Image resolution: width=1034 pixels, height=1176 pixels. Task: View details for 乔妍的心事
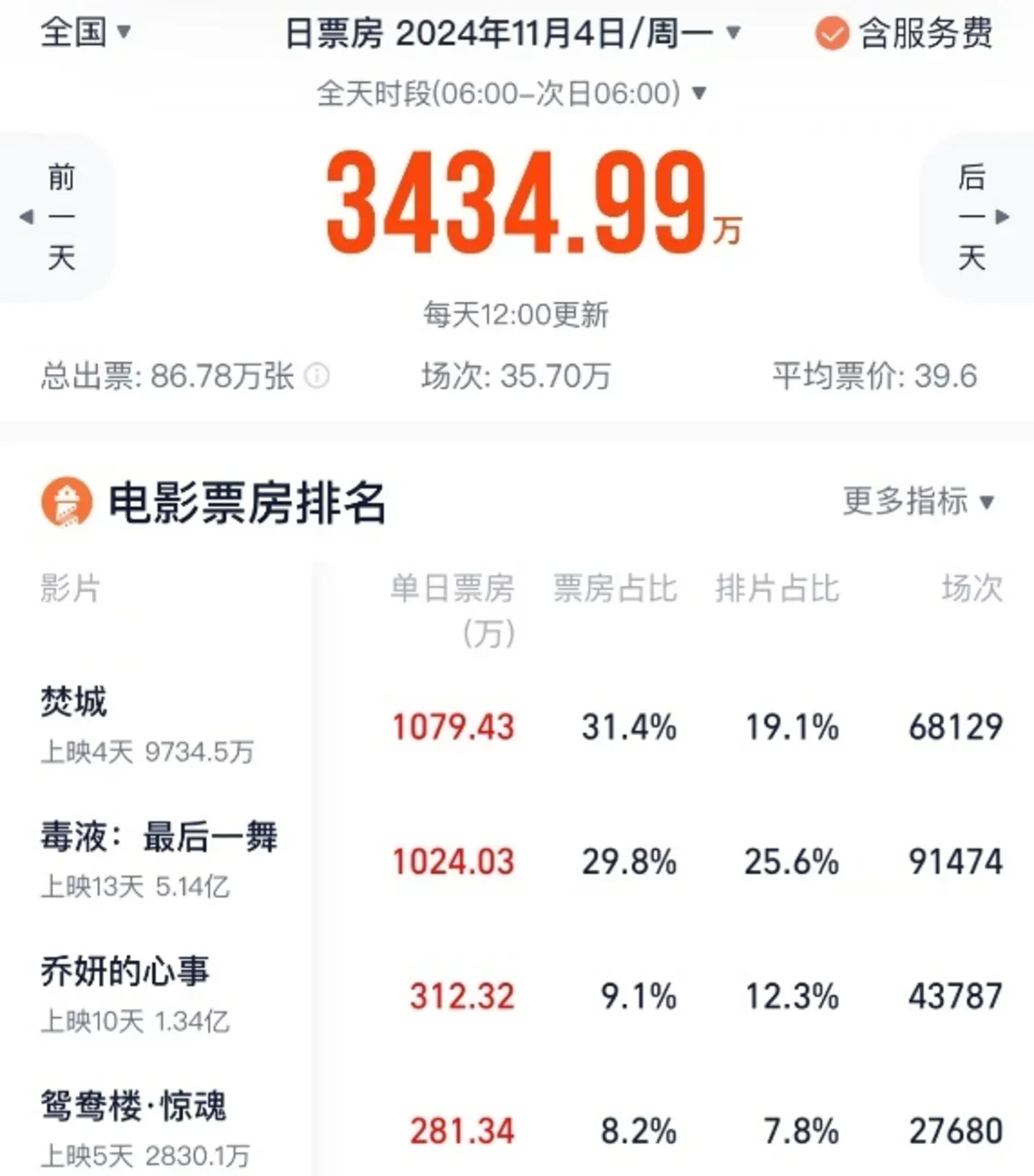(x=125, y=971)
